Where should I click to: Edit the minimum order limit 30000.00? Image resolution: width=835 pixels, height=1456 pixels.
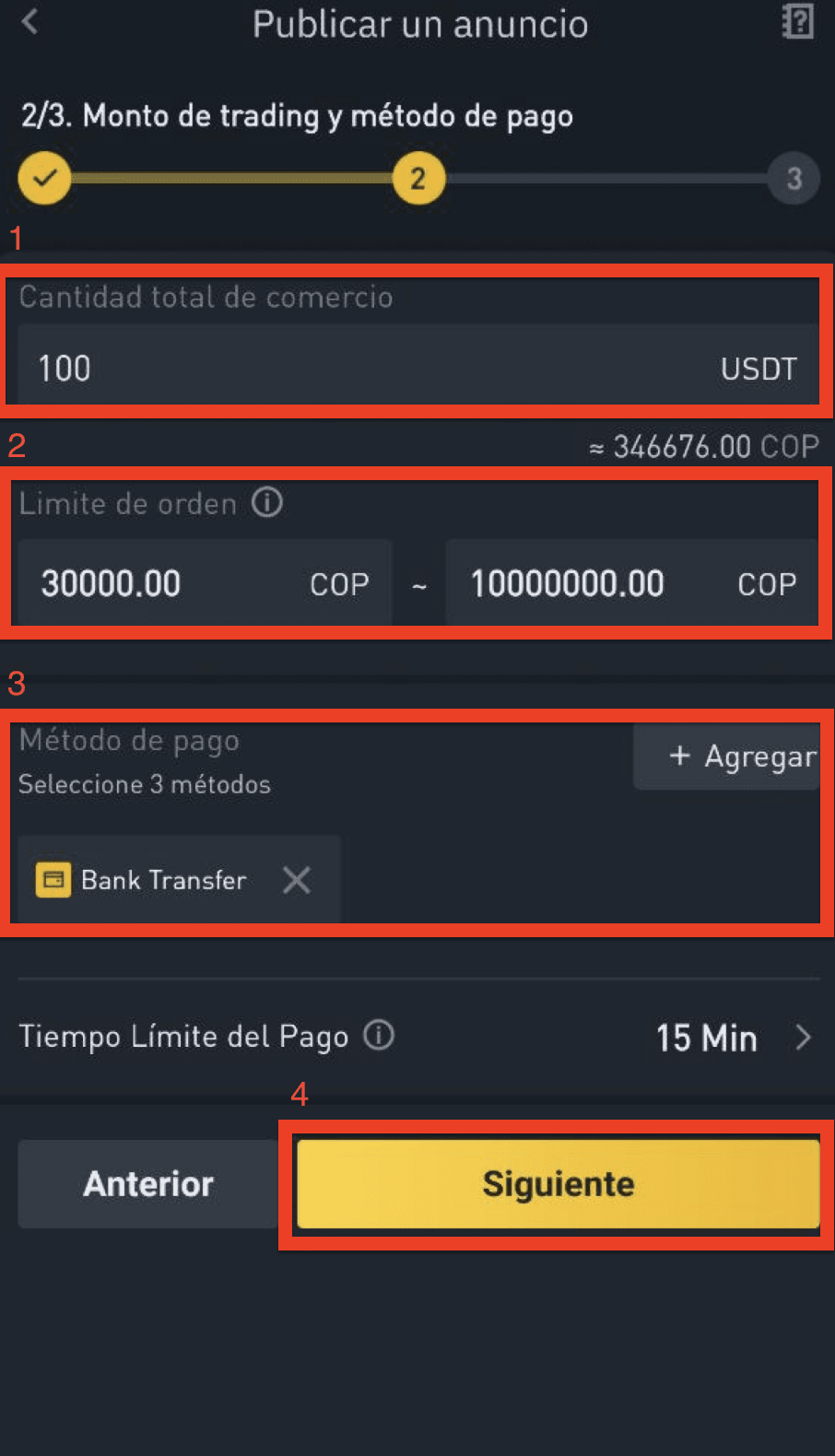[x=205, y=583]
